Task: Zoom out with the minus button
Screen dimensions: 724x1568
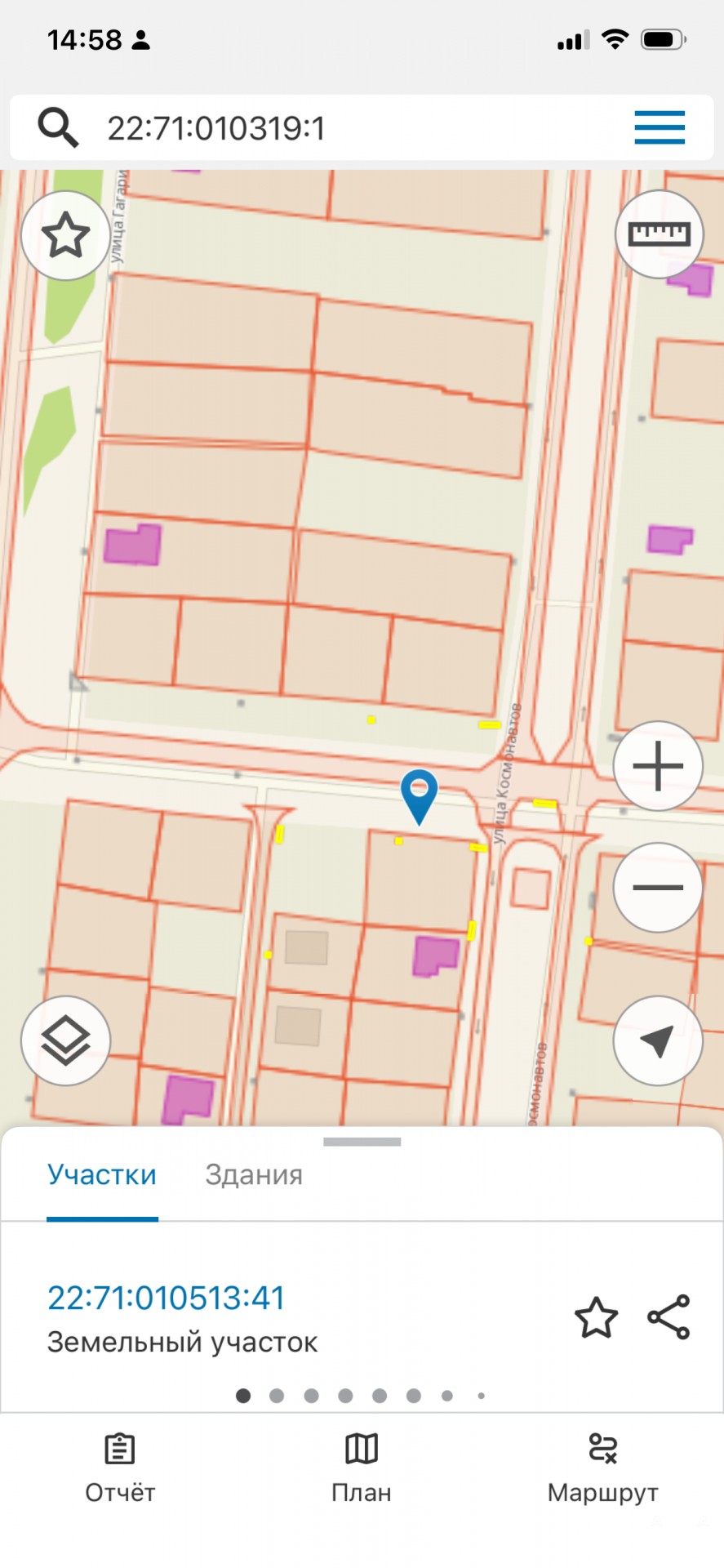Action: 658,887
